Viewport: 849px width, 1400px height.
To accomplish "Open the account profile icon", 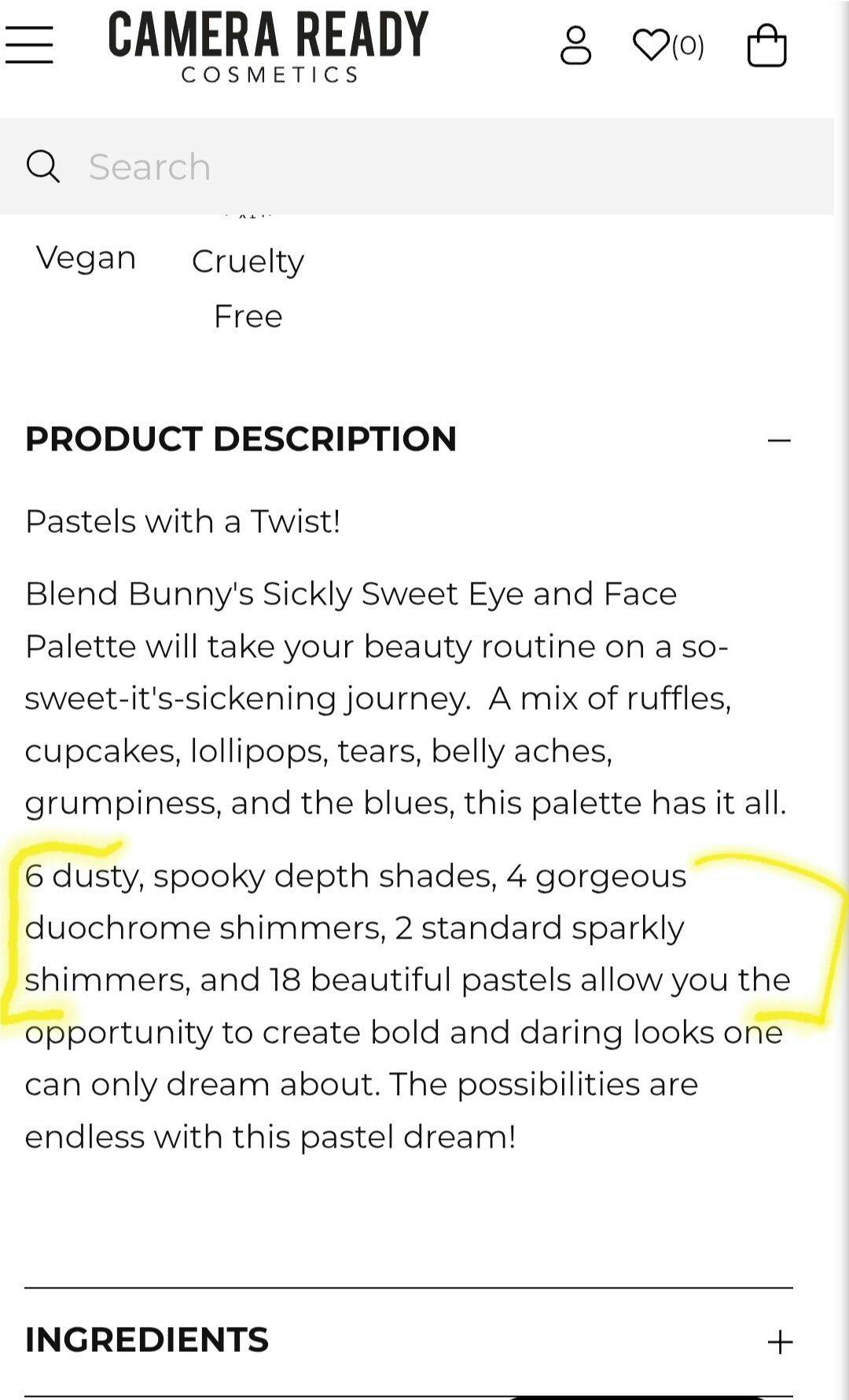I will (575, 46).
